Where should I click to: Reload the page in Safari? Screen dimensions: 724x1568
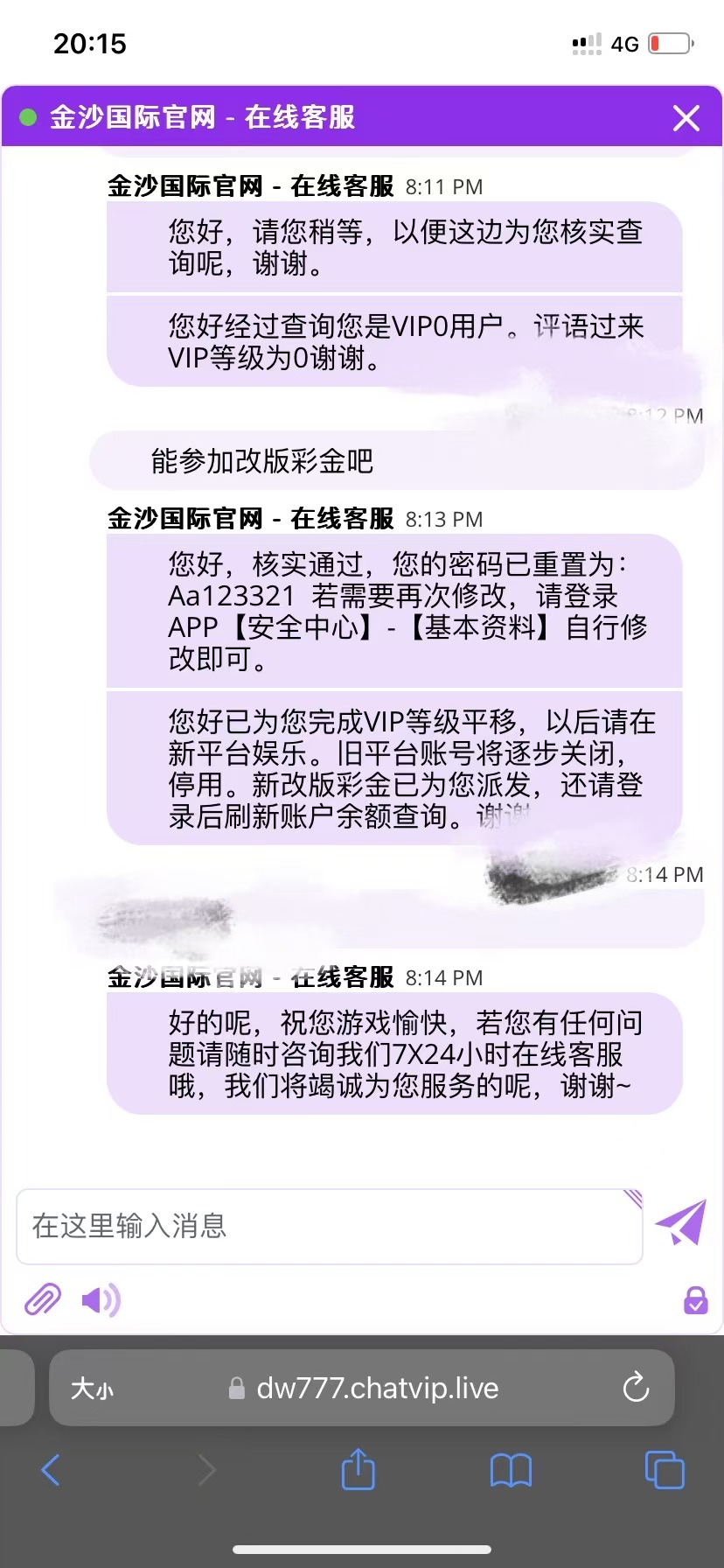coord(636,1388)
